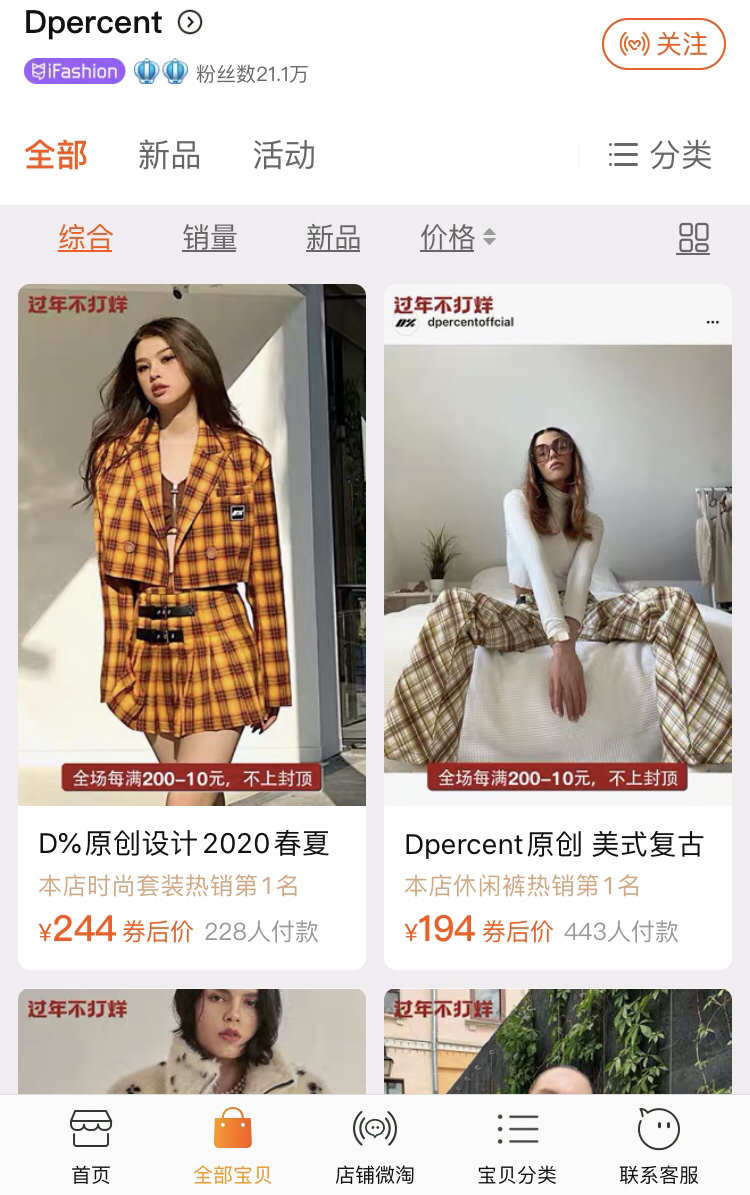Open the 分类 category list
This screenshot has width=750, height=1195.
coord(660,155)
